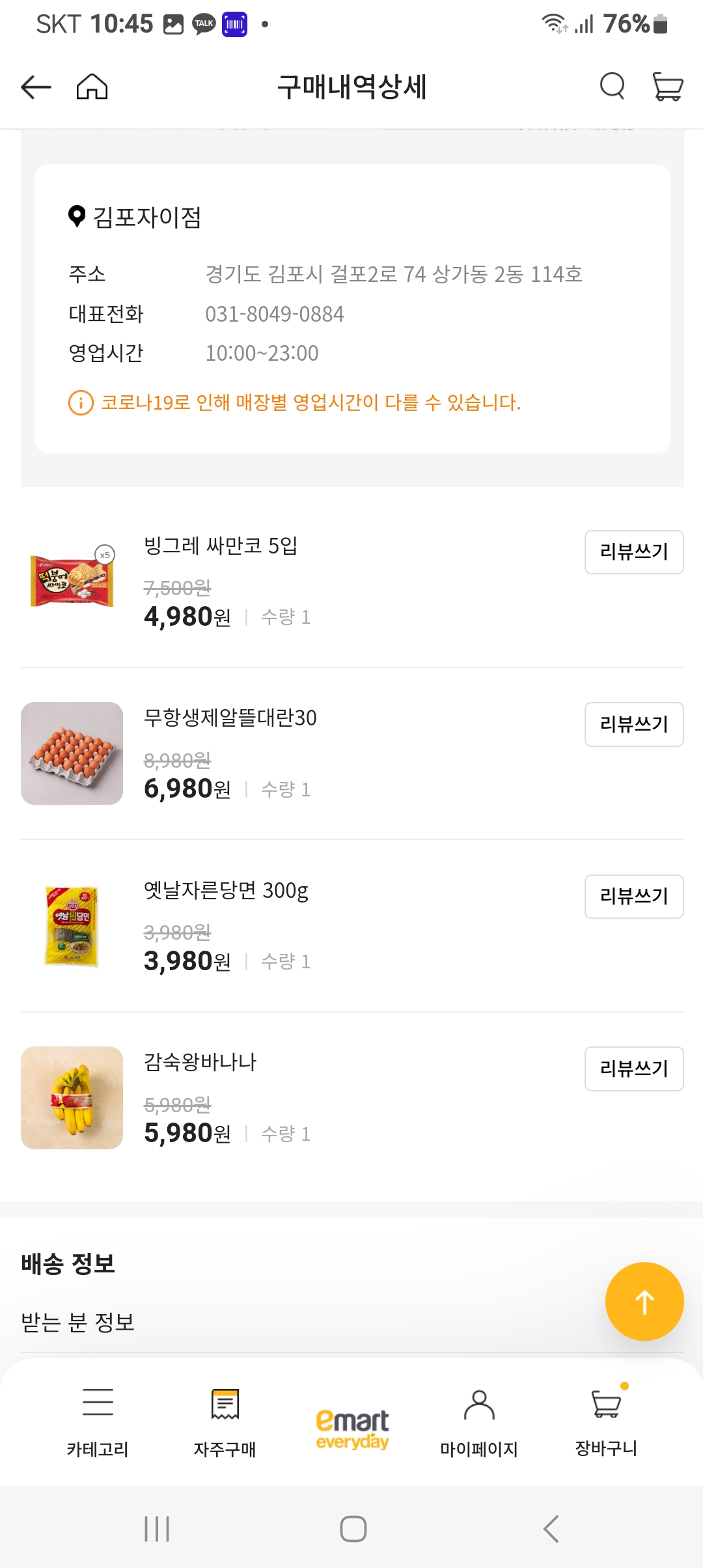Open 자주구매 via the receipt icon
703x1568 pixels.
pos(225,1423)
